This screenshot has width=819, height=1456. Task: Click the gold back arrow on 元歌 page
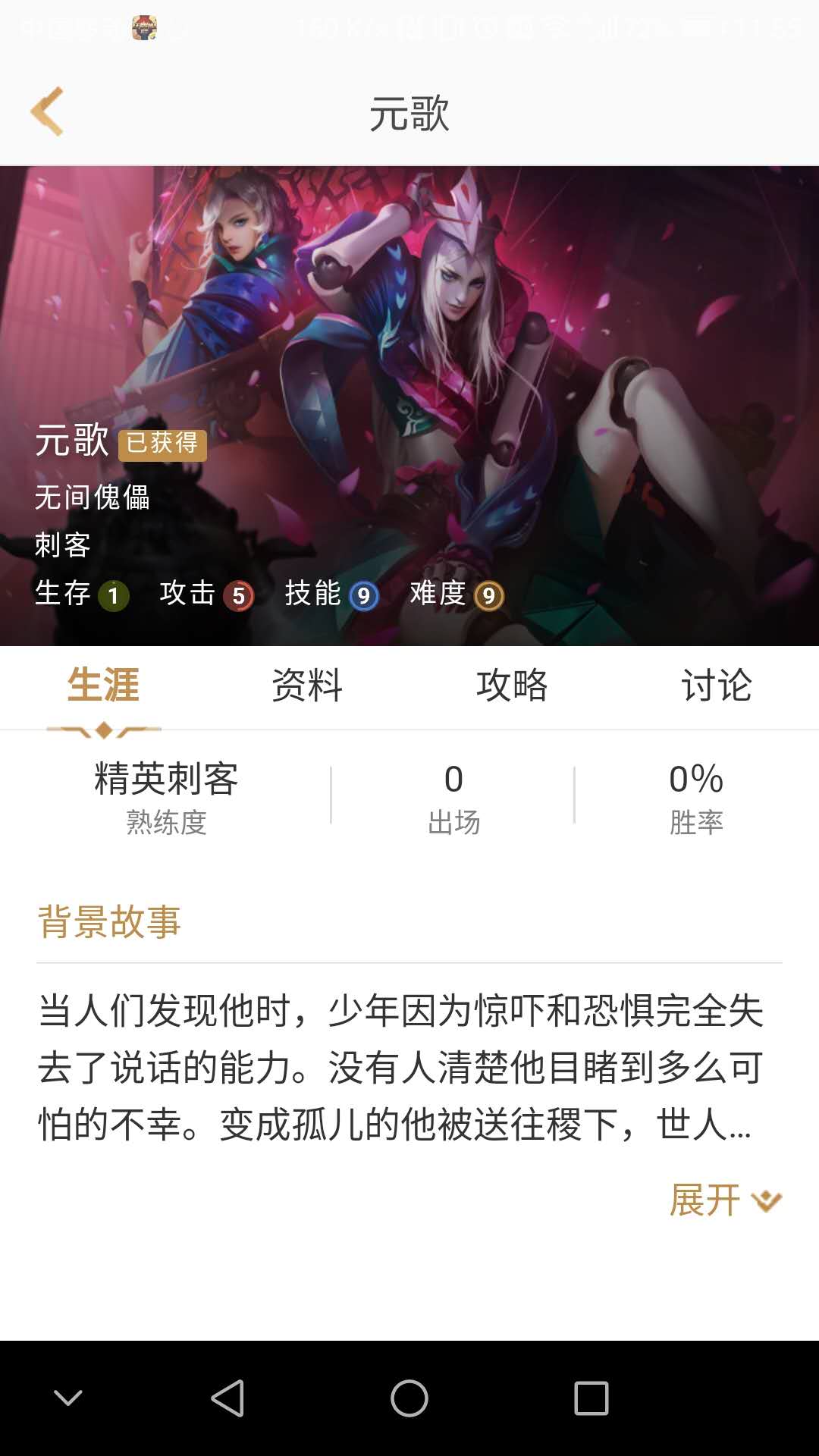(47, 112)
